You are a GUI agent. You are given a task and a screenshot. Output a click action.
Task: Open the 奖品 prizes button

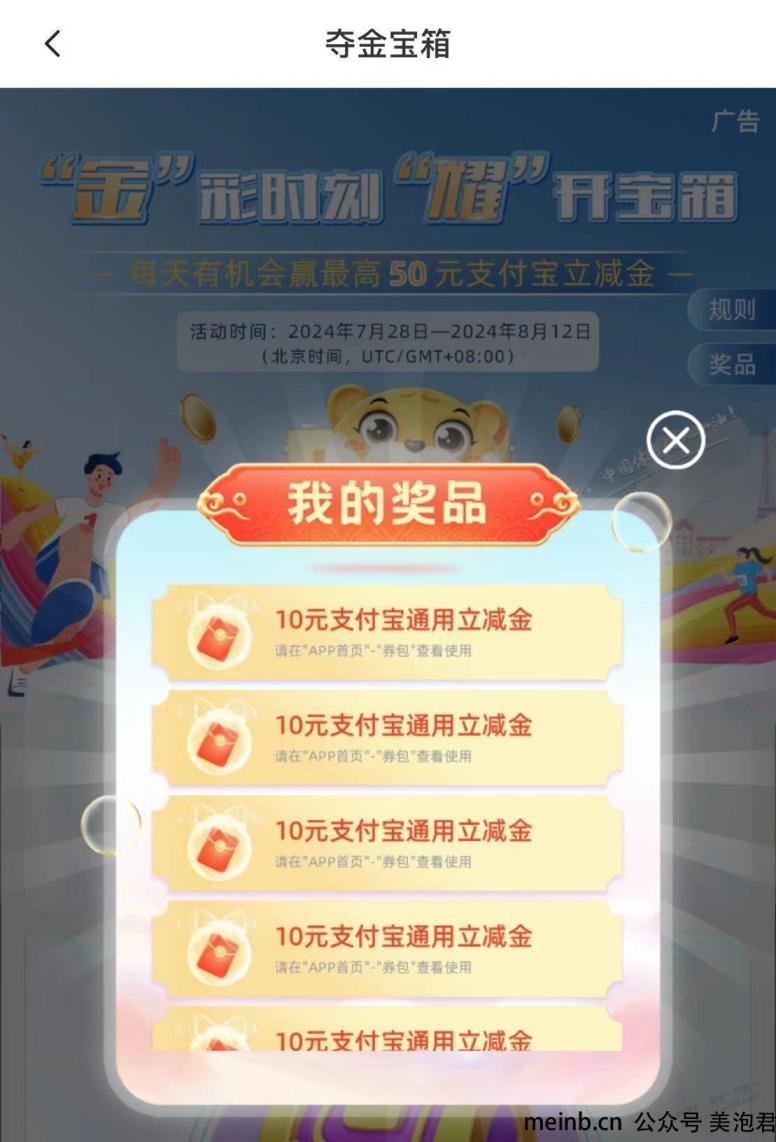(732, 364)
